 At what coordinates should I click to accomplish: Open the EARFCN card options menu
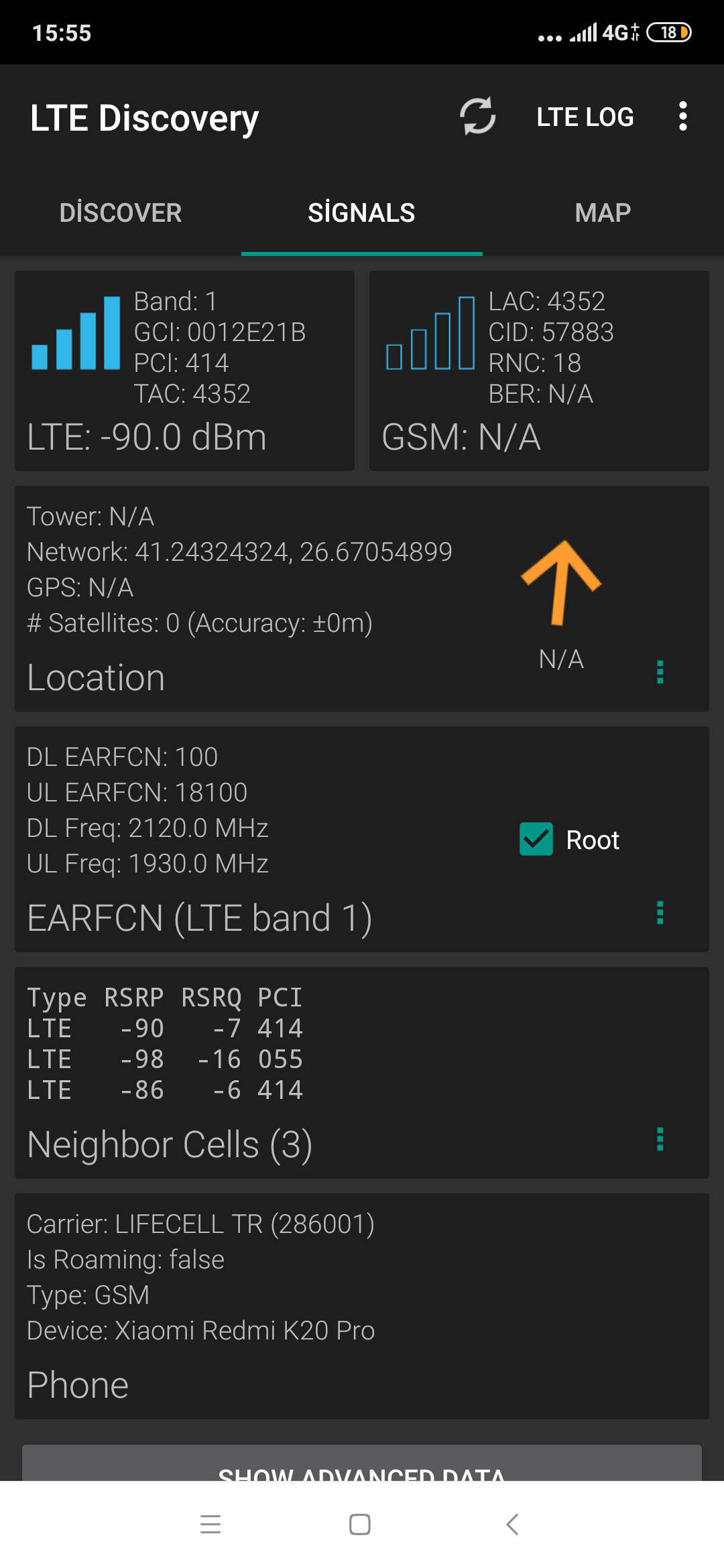click(x=660, y=913)
